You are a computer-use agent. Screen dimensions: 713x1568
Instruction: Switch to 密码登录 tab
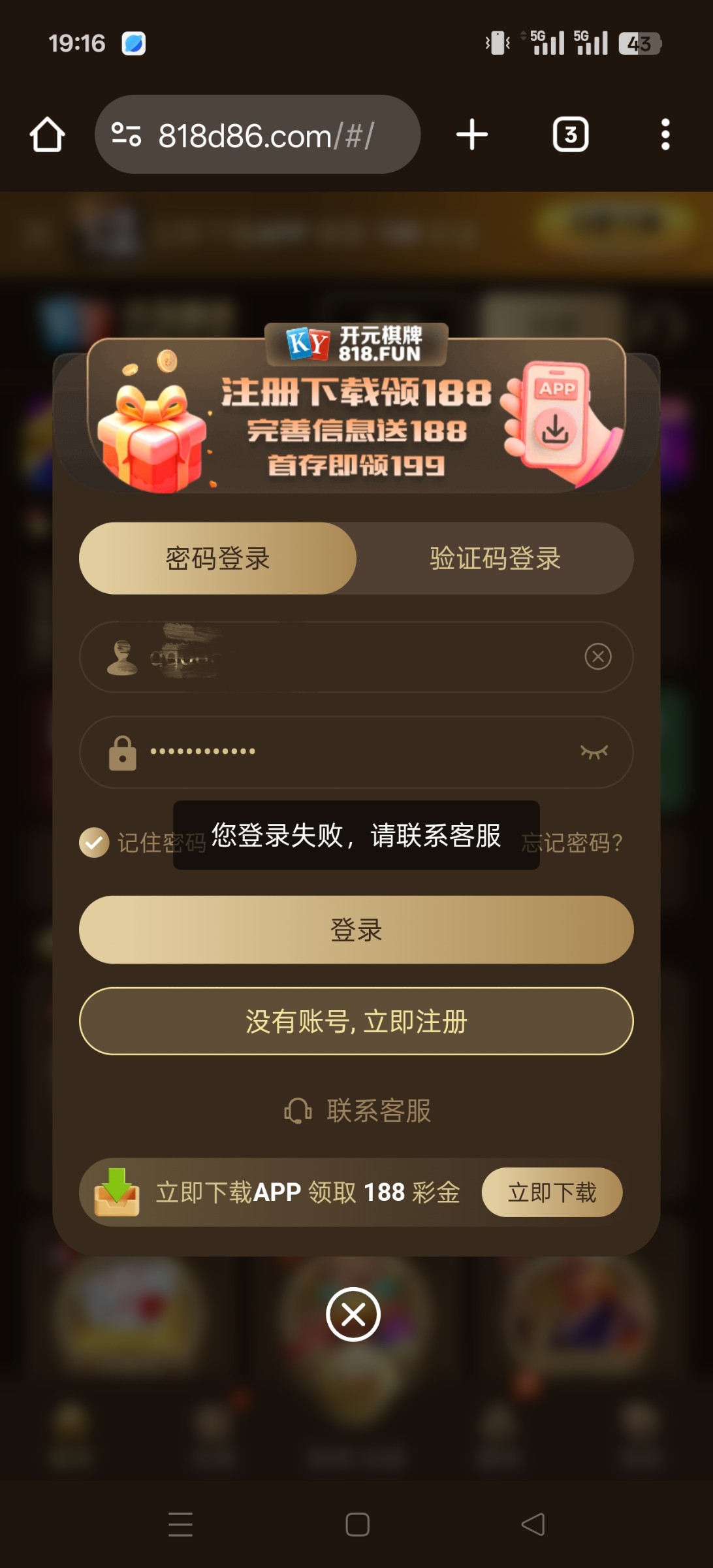217,559
